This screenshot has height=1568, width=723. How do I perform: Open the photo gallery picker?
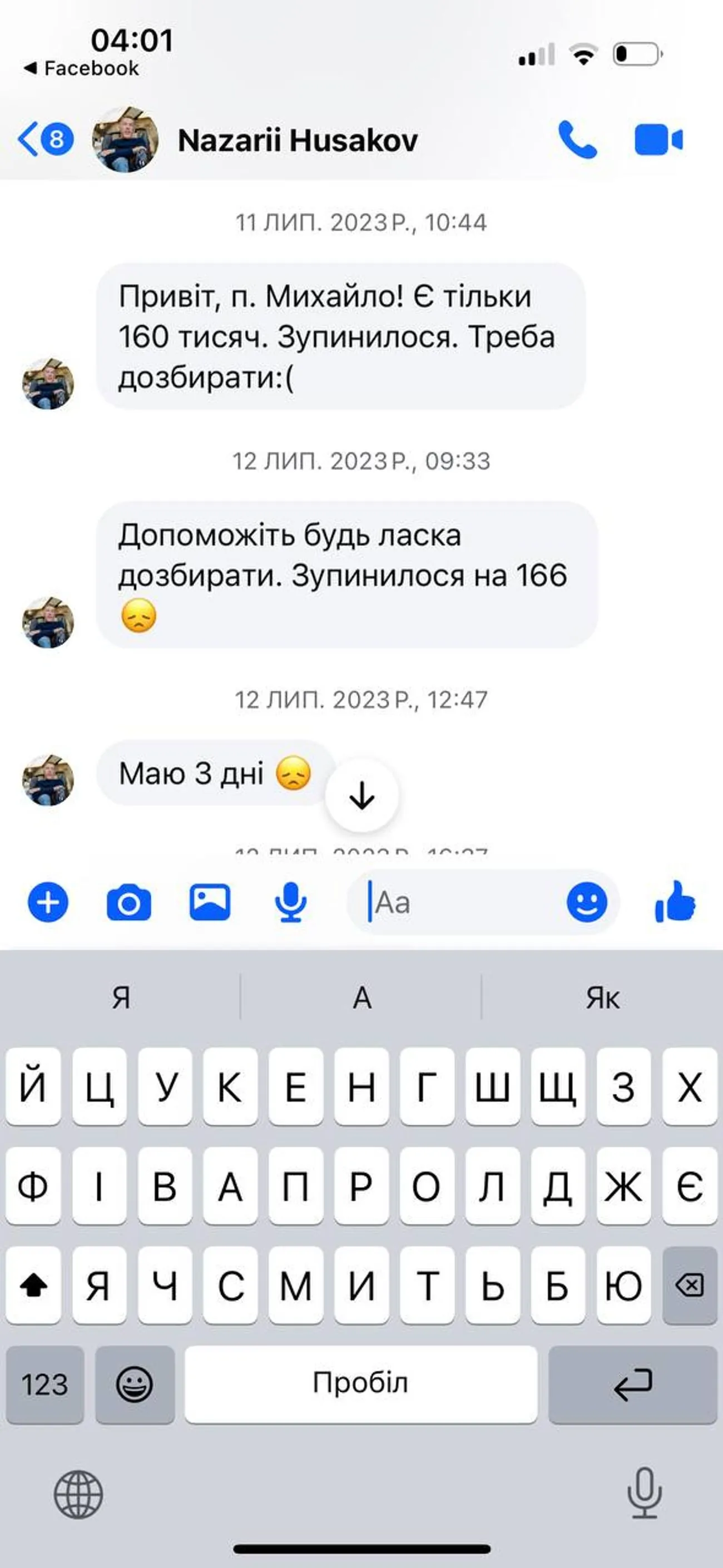(x=210, y=902)
